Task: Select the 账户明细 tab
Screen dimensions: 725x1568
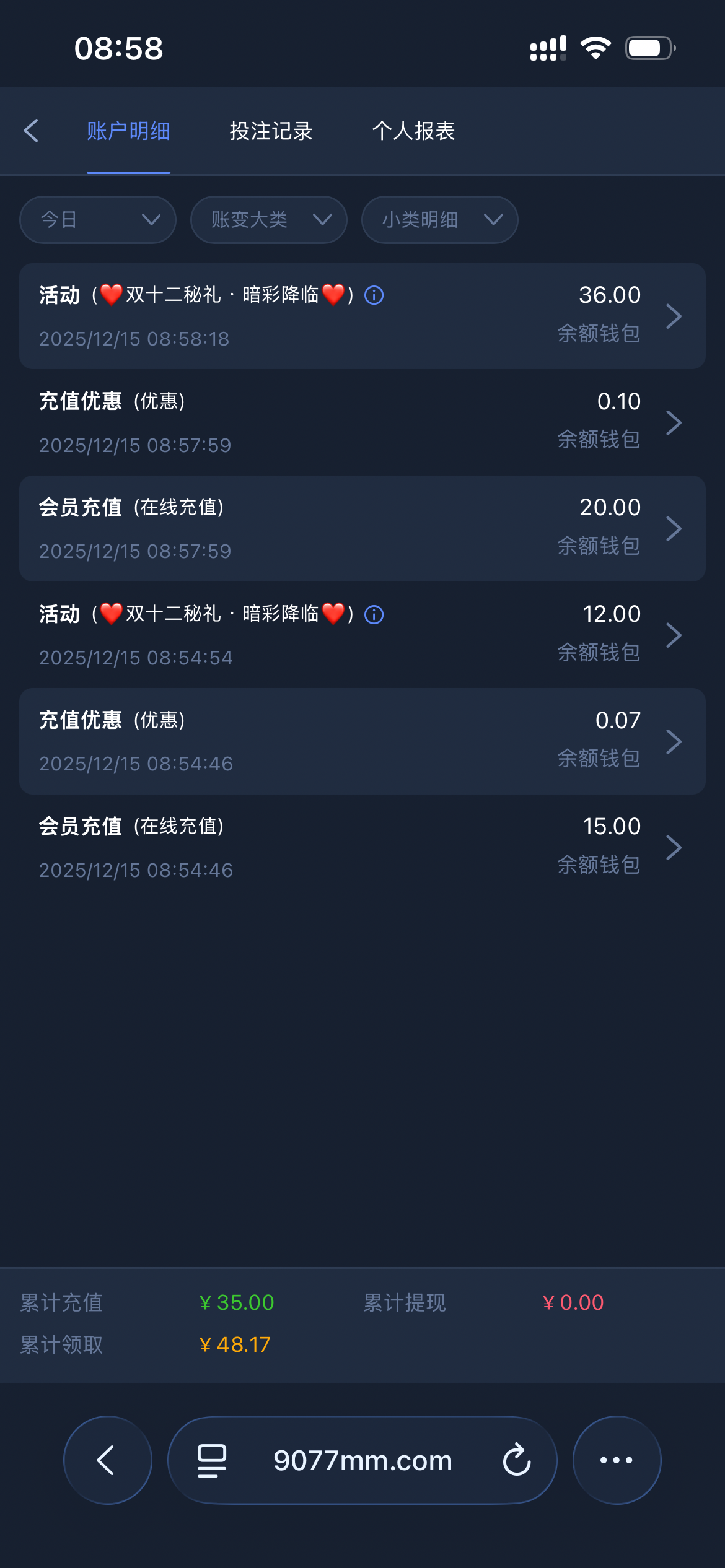Action: [128, 131]
